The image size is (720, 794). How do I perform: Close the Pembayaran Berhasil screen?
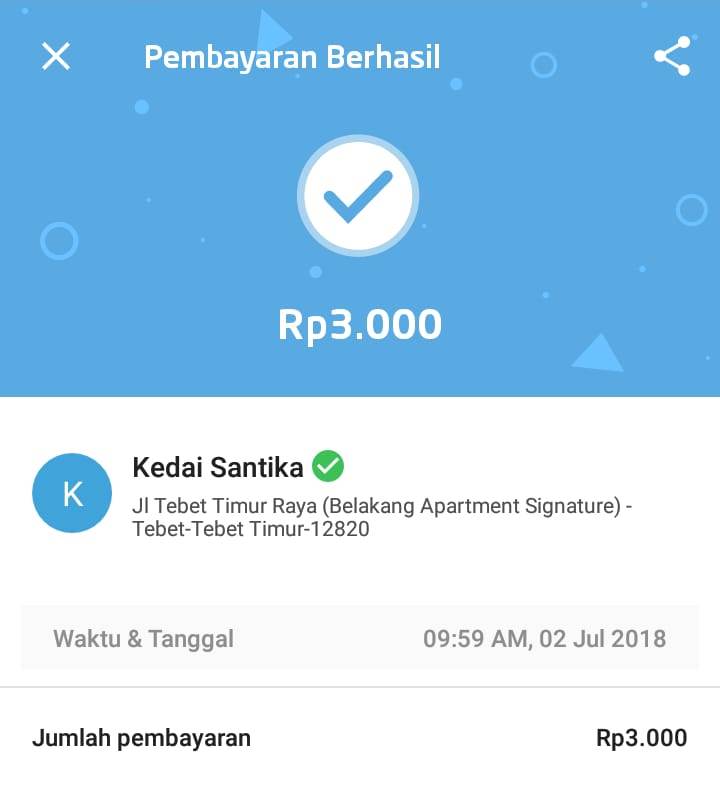56,56
